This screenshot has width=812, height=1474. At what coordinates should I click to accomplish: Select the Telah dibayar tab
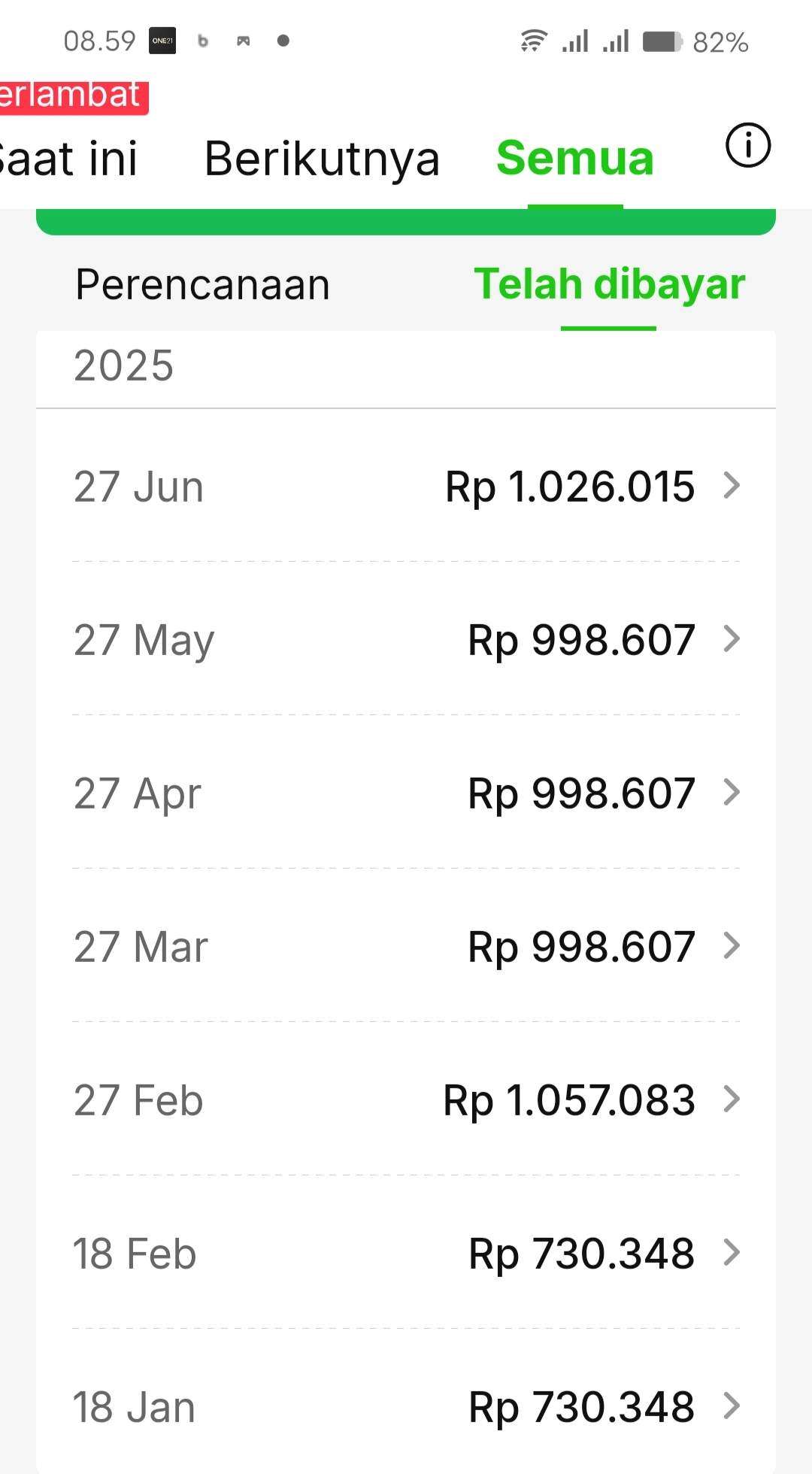(x=609, y=285)
